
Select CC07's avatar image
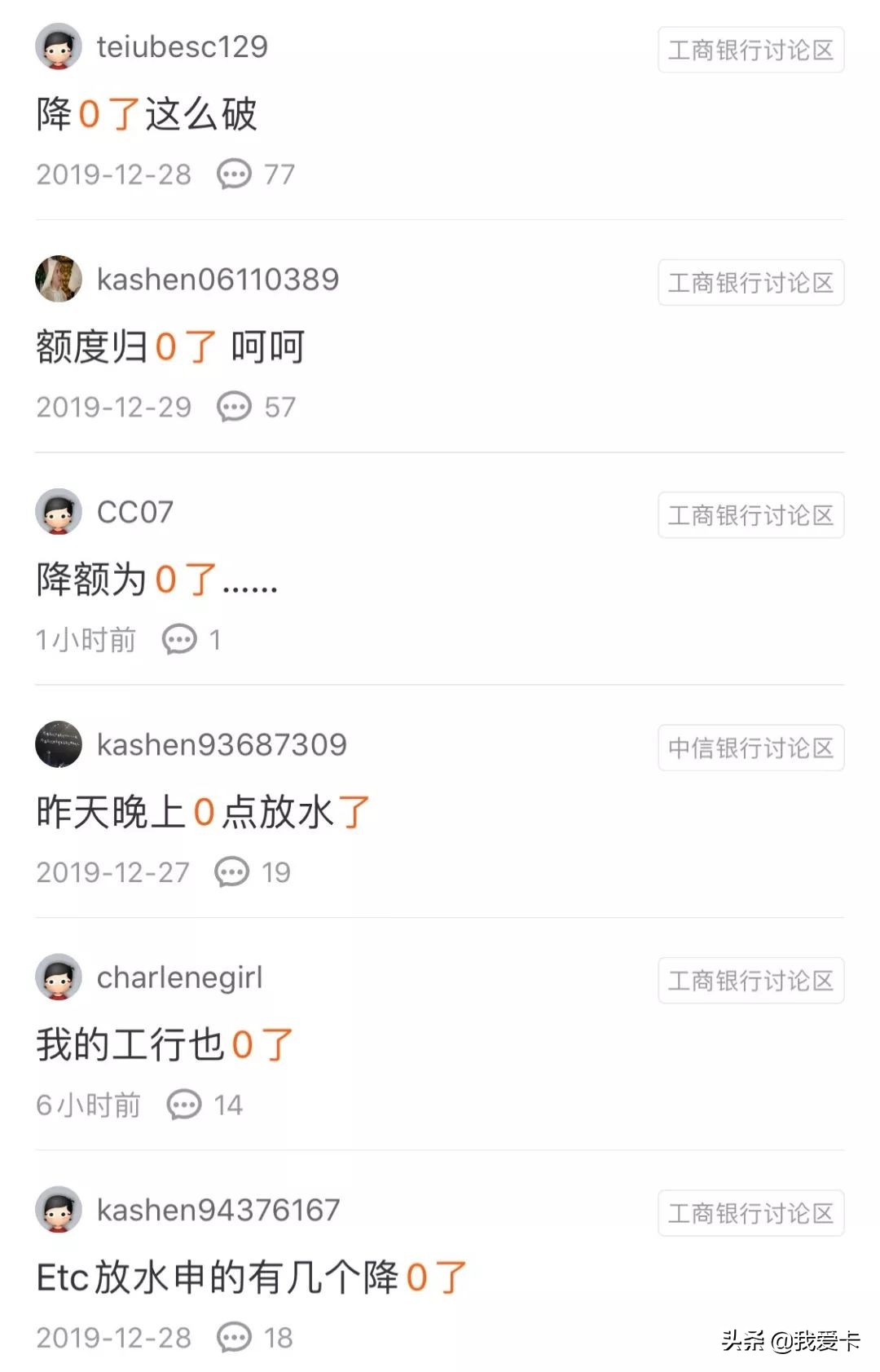pos(59,511)
